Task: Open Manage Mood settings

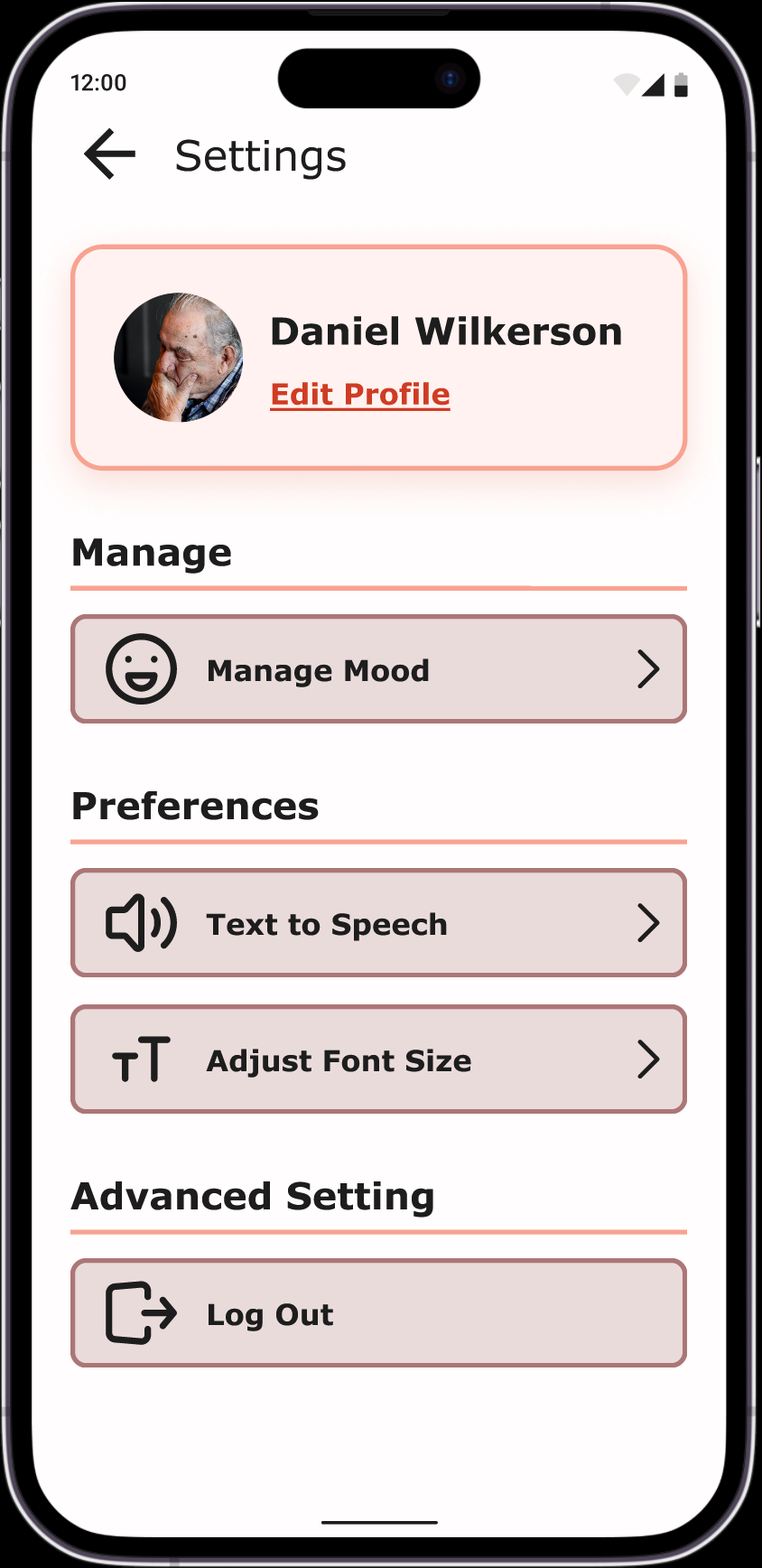Action: (378, 669)
